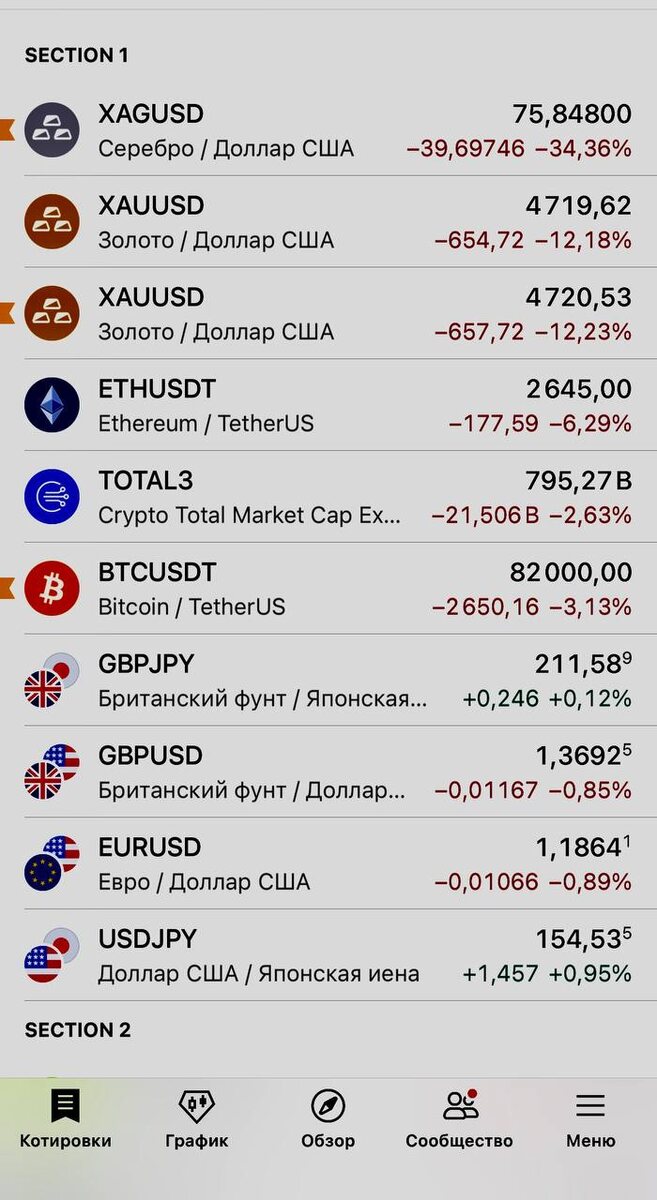
Task: Select the USDJPY row
Action: pyautogui.click(x=328, y=955)
